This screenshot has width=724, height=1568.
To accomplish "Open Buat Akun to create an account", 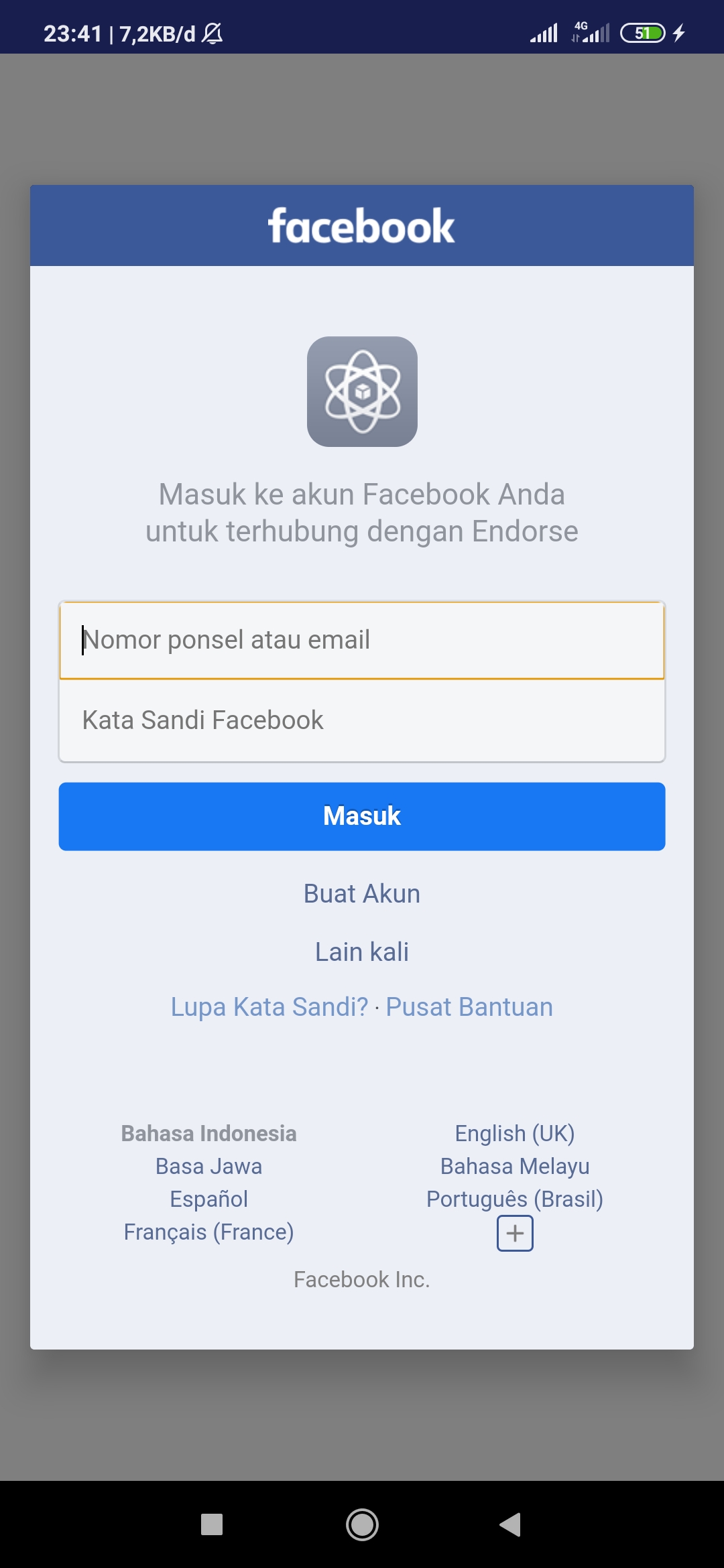I will [362, 894].
